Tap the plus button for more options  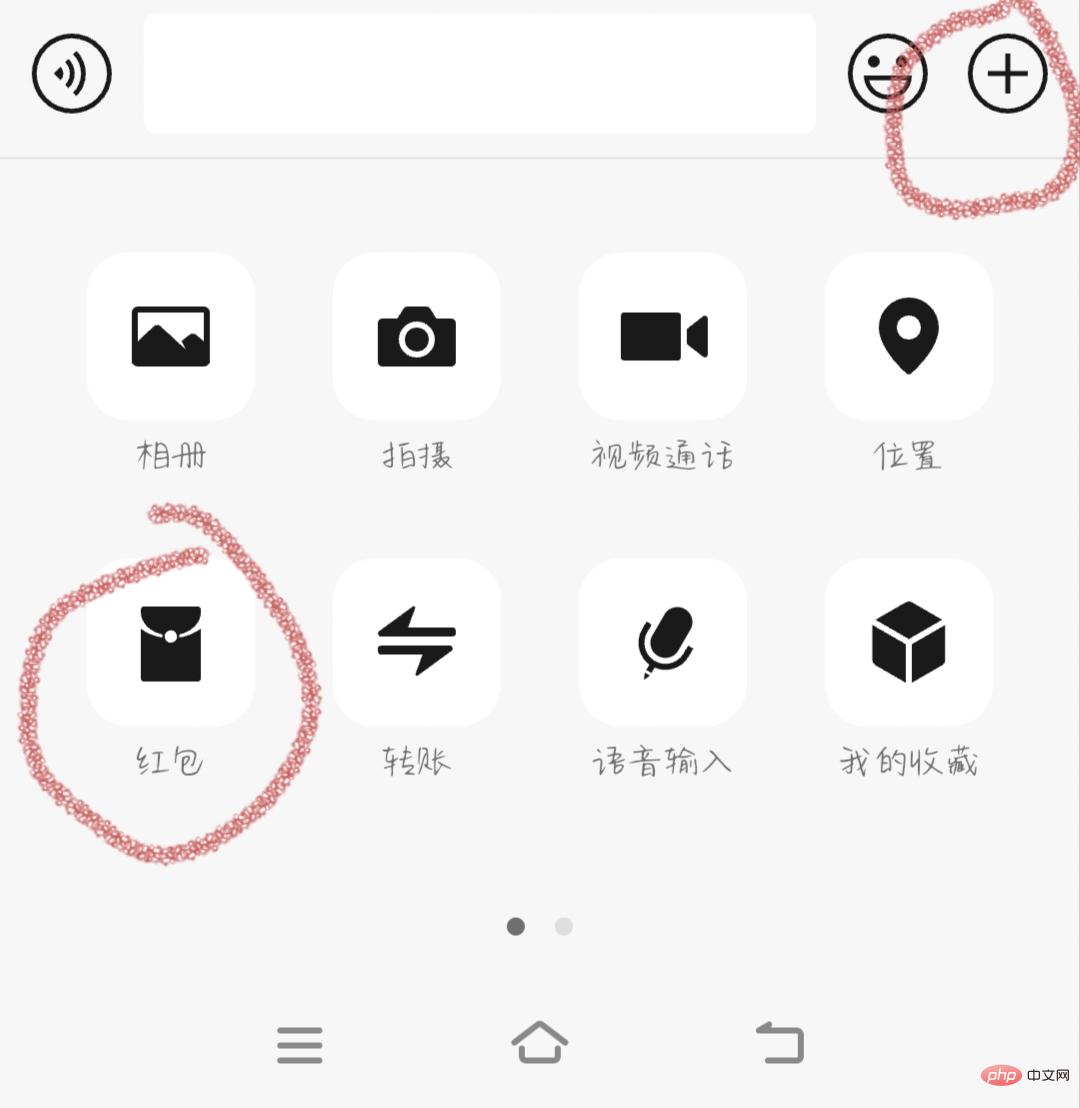click(1007, 74)
